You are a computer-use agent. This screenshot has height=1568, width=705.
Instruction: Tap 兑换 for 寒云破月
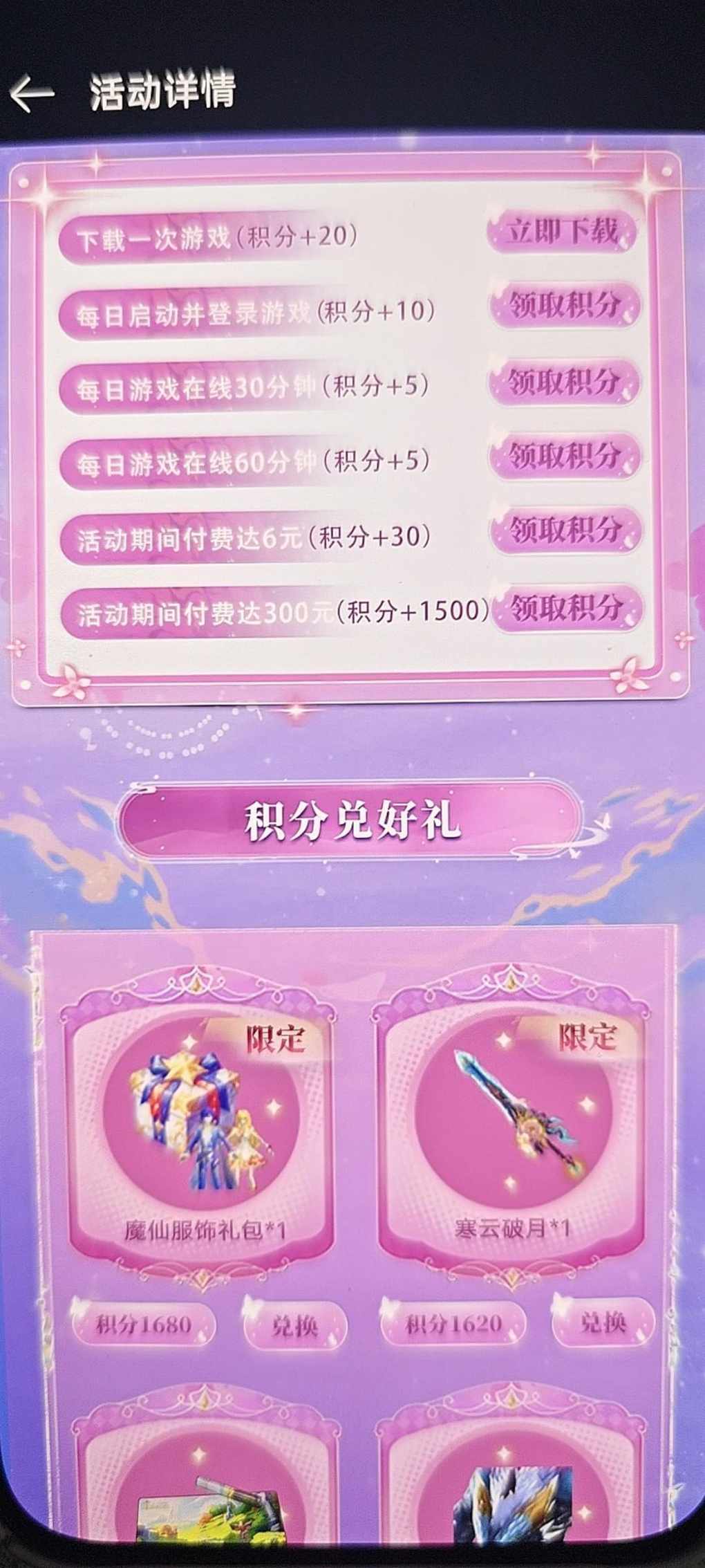603,1322
